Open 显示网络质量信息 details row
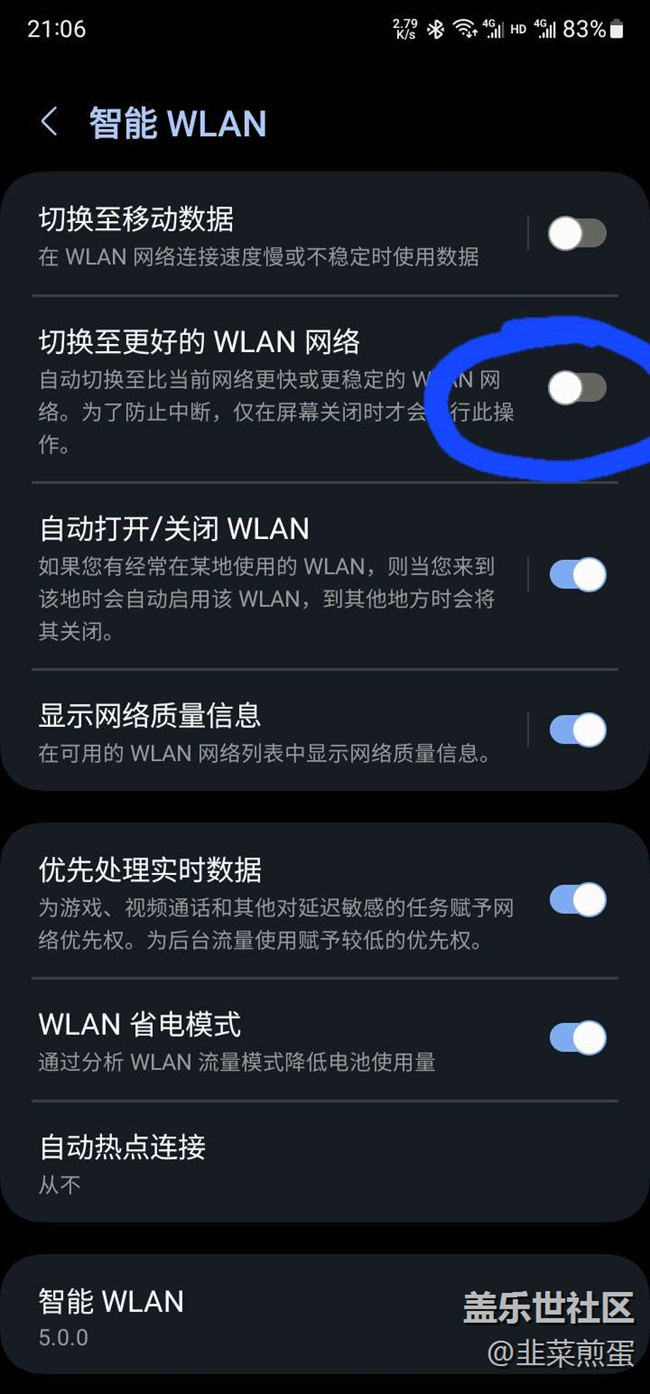This screenshot has width=650, height=1394. 260,732
